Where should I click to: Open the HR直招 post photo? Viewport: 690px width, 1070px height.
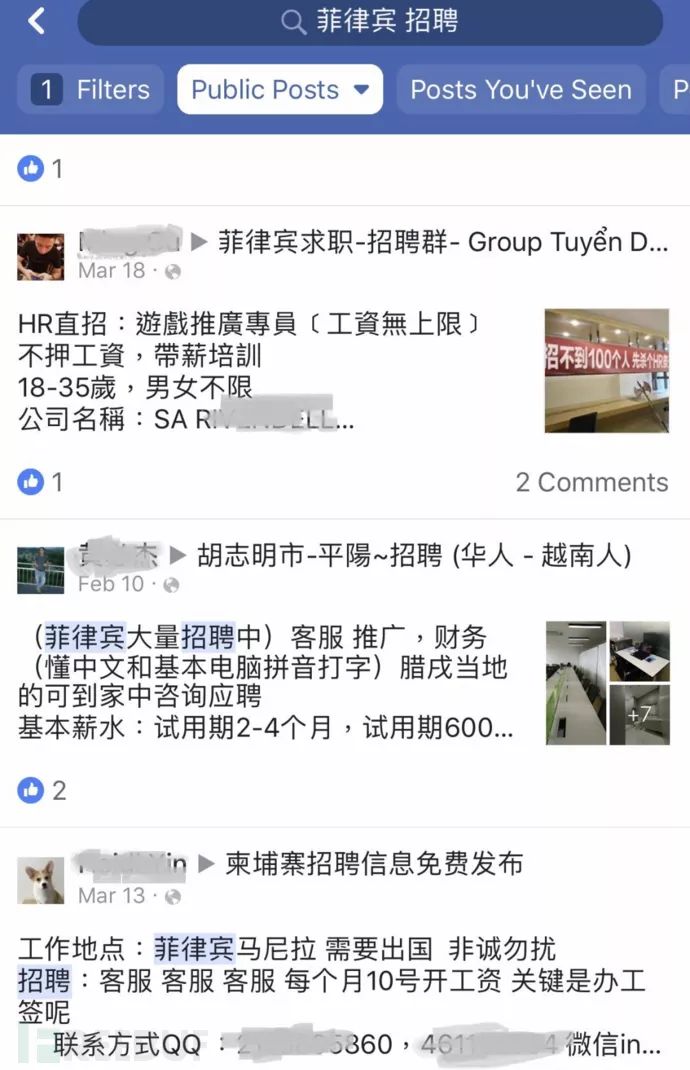pos(606,370)
